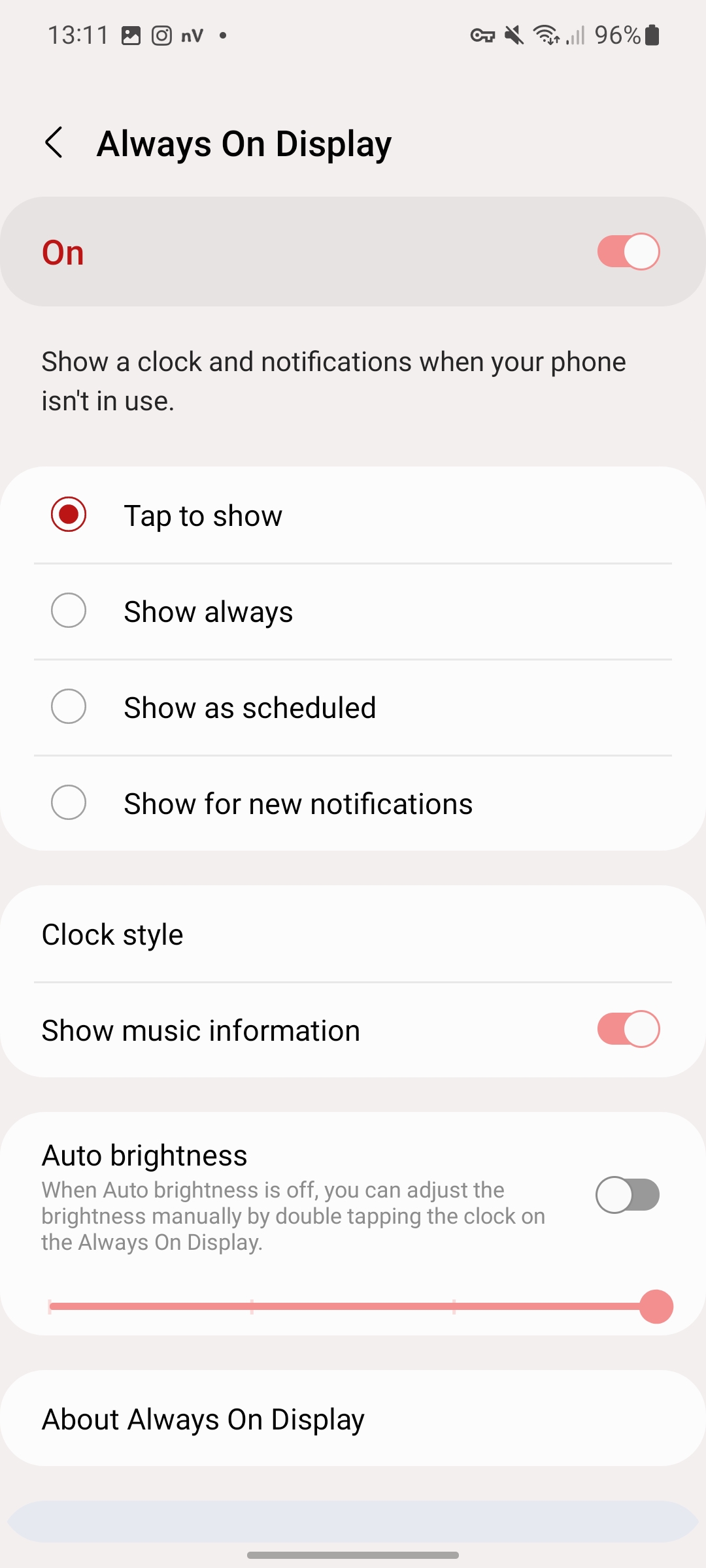Turn off the Always On Display switch

pos(628,252)
